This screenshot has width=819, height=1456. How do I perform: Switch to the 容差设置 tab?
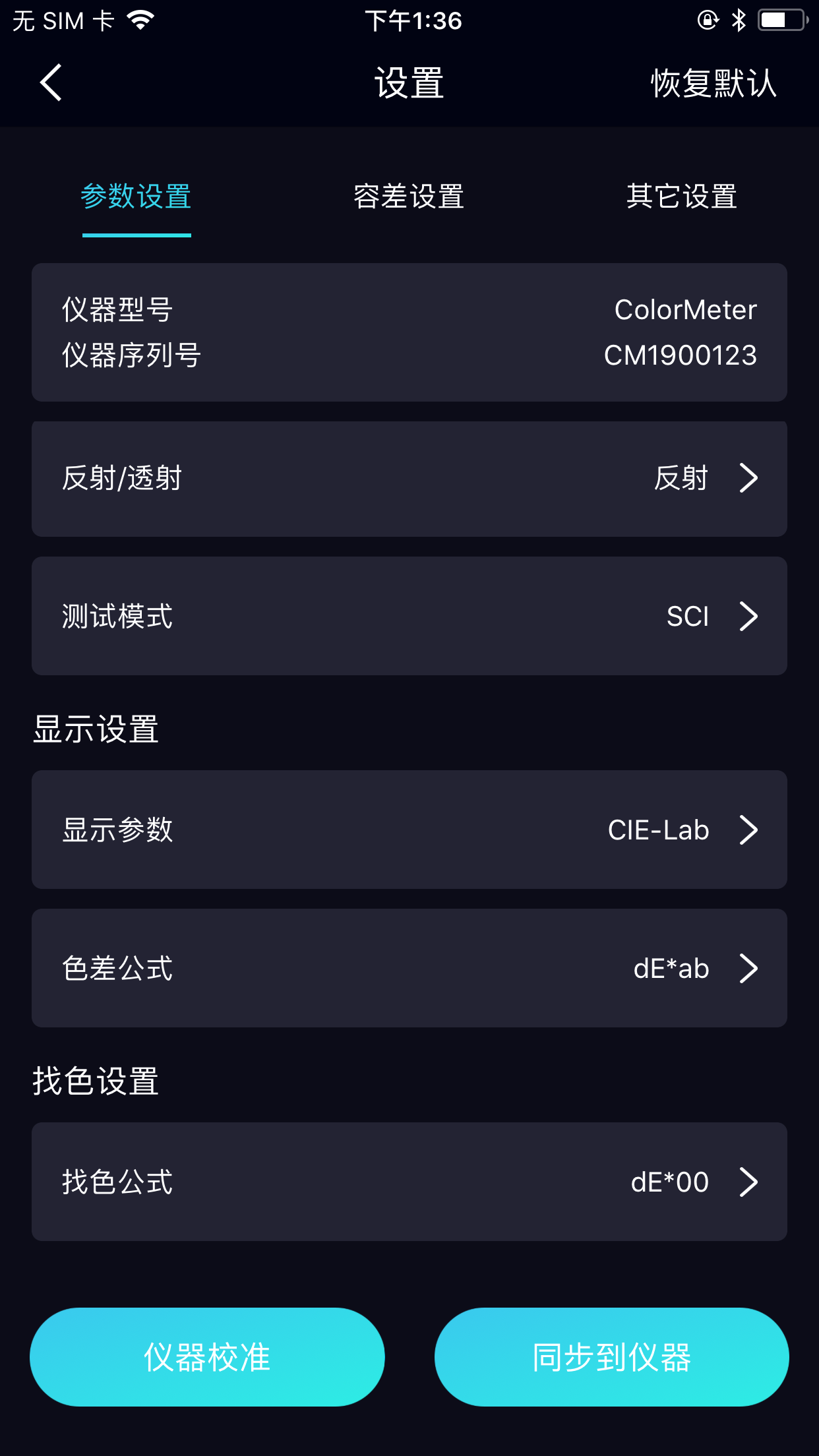pyautogui.click(x=409, y=197)
